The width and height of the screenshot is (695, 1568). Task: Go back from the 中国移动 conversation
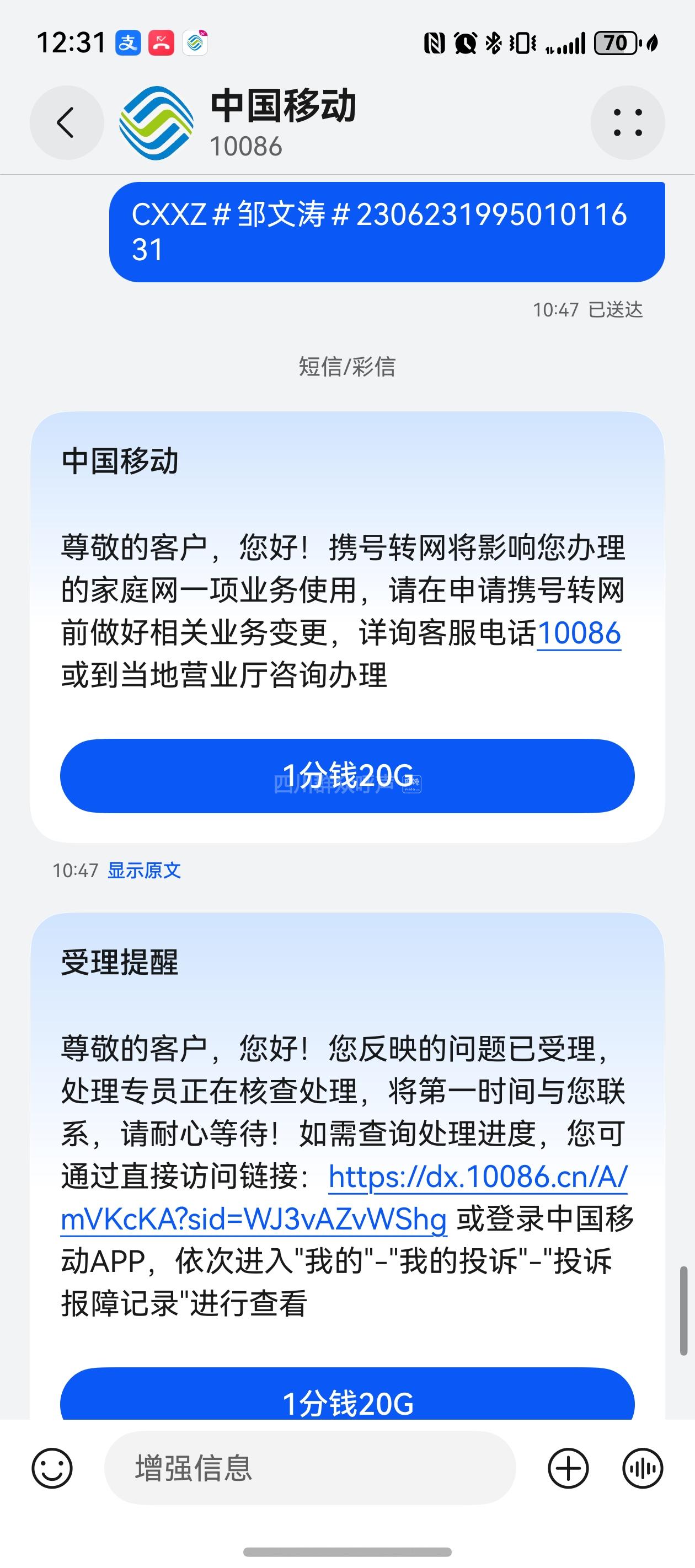coord(66,122)
